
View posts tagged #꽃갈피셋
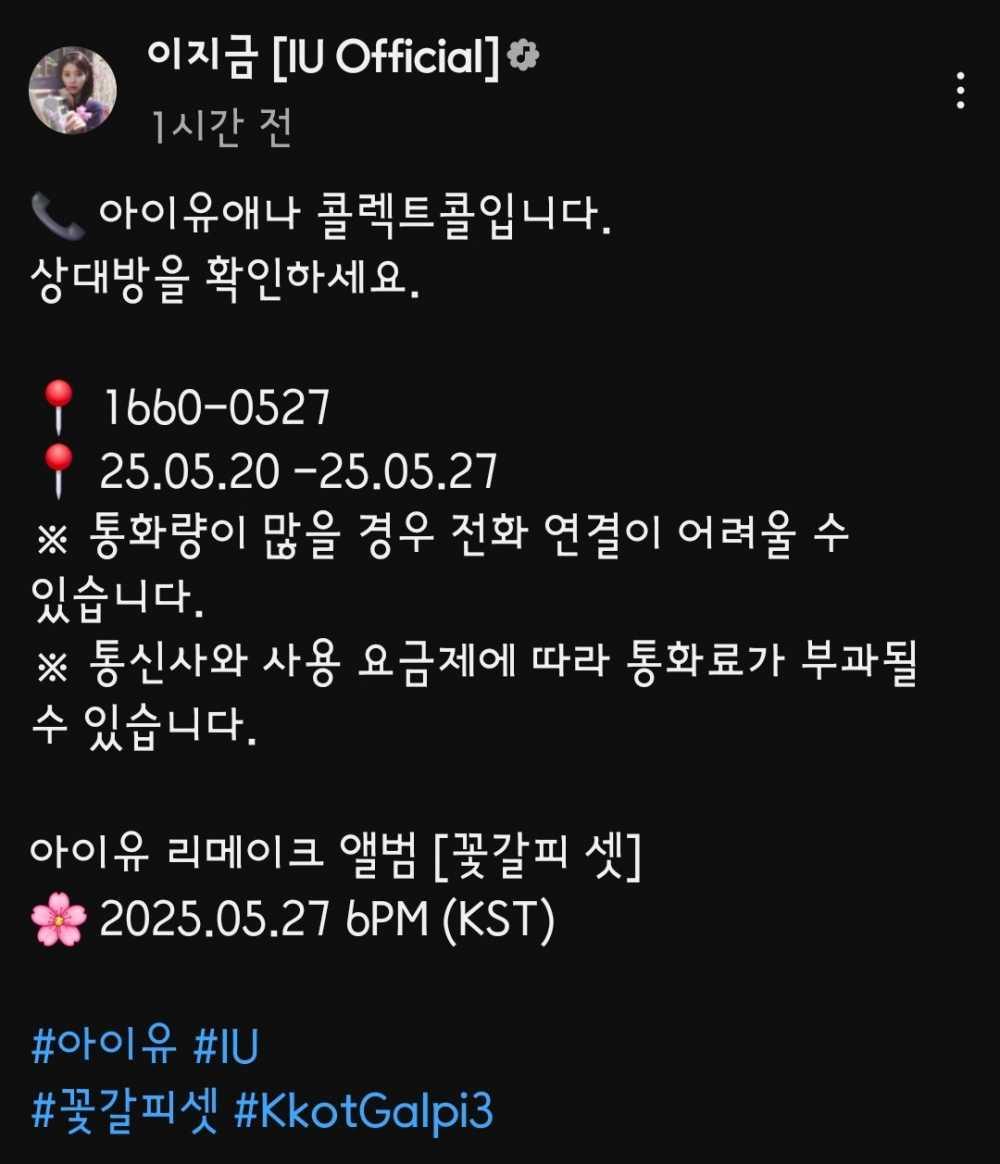tap(124, 1112)
